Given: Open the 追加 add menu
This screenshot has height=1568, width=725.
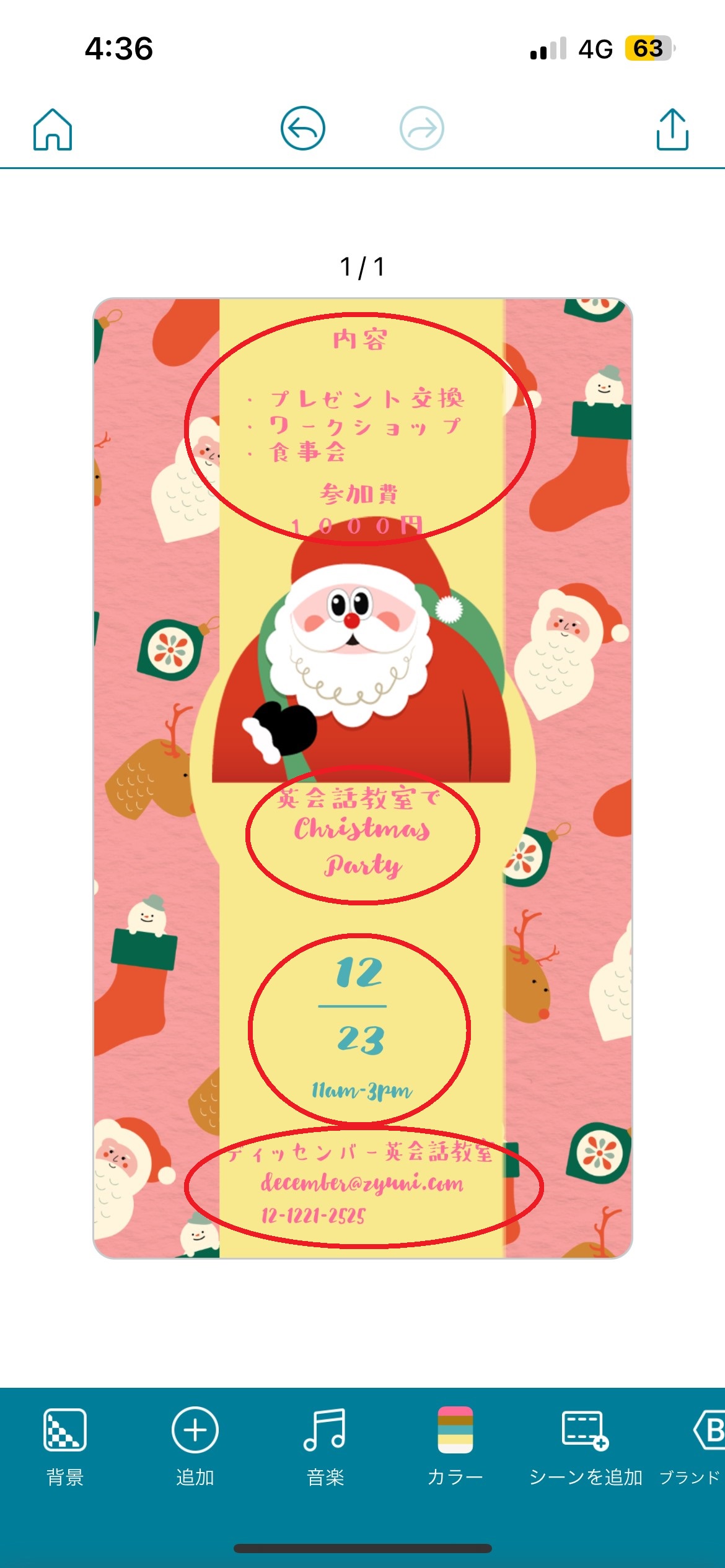Looking at the screenshot, I should tap(195, 1447).
